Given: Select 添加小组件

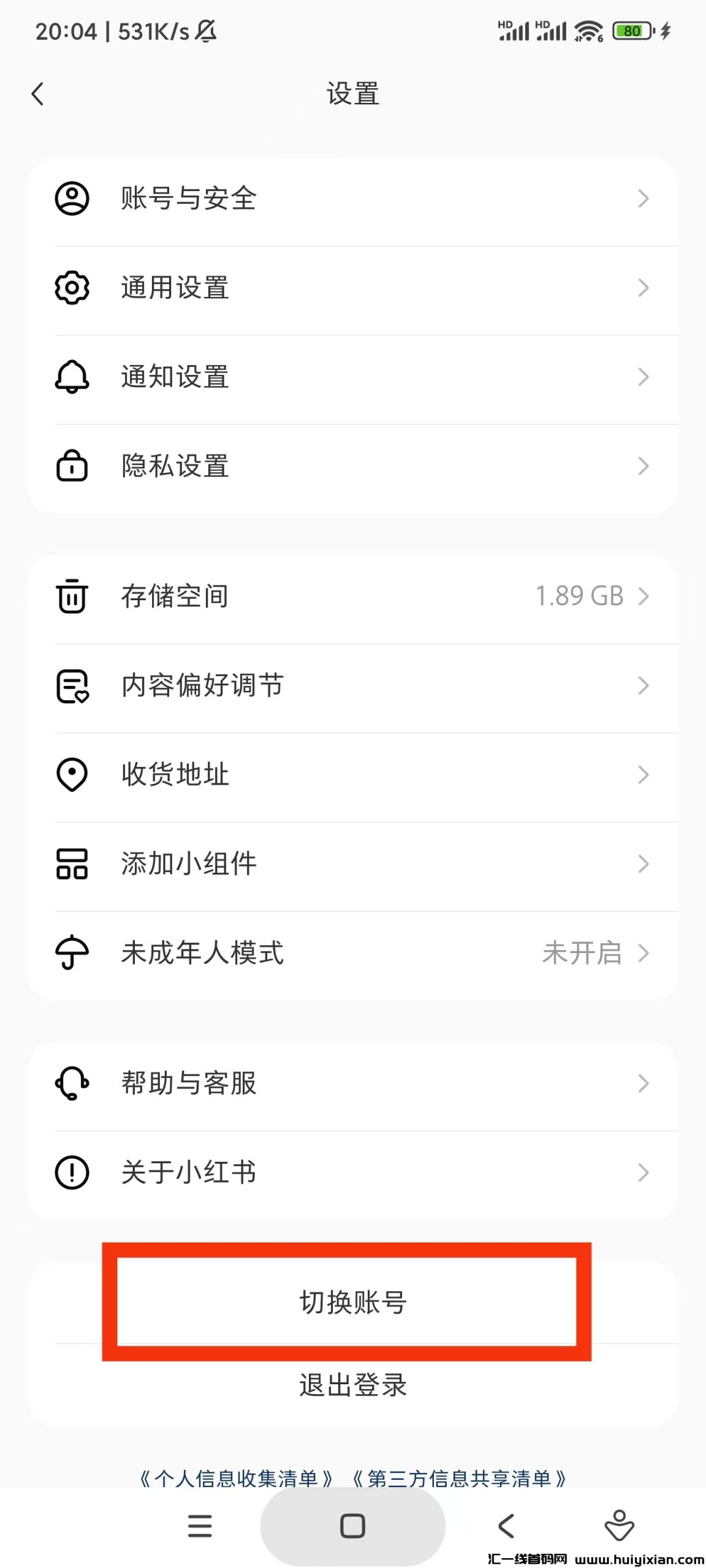Looking at the screenshot, I should click(352, 864).
